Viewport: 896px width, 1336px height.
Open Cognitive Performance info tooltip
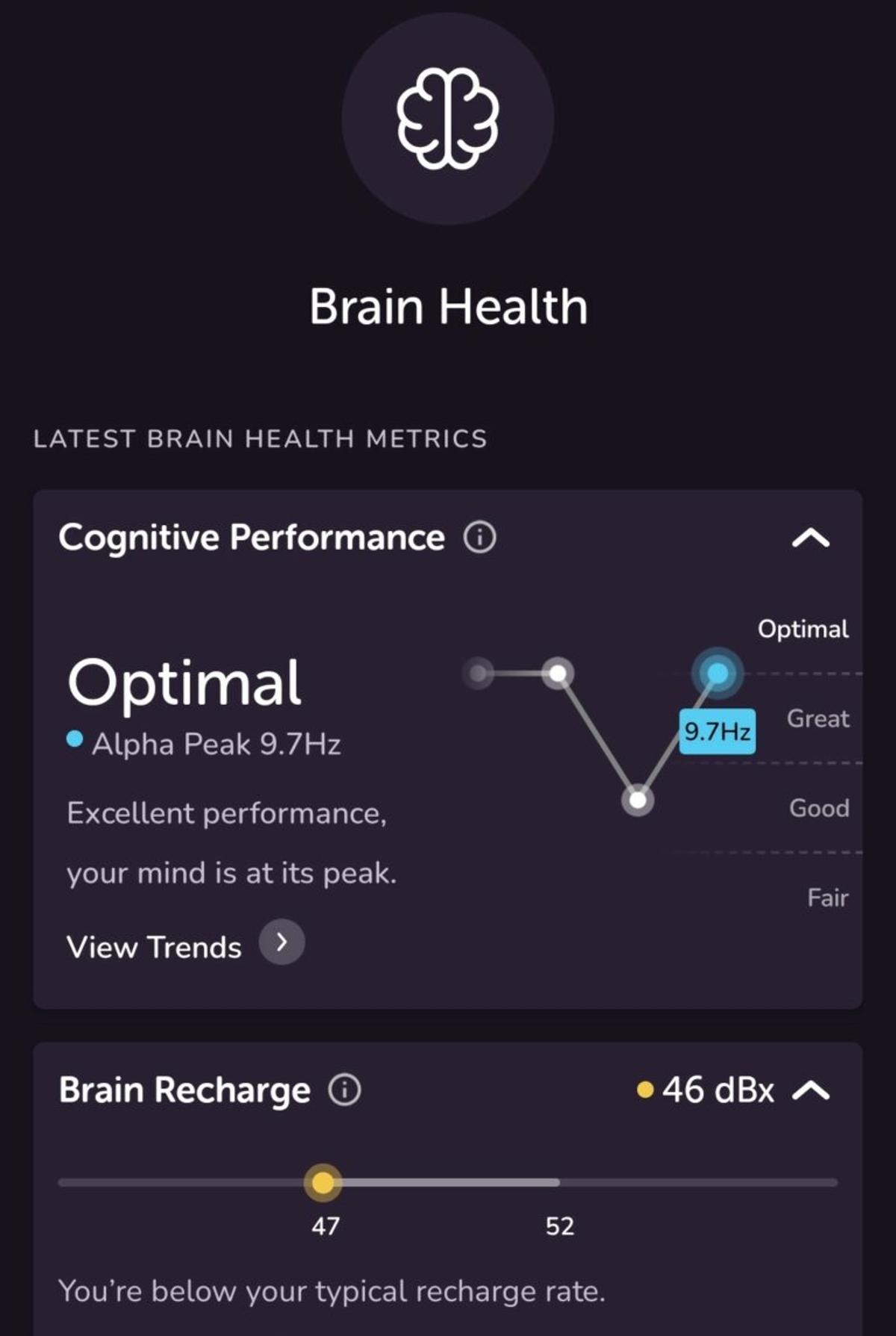[479, 537]
